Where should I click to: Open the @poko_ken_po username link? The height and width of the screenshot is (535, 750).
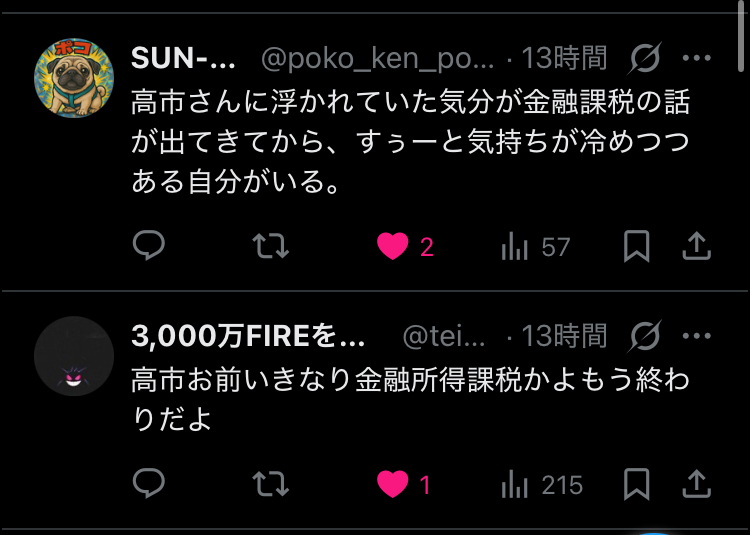377,59
